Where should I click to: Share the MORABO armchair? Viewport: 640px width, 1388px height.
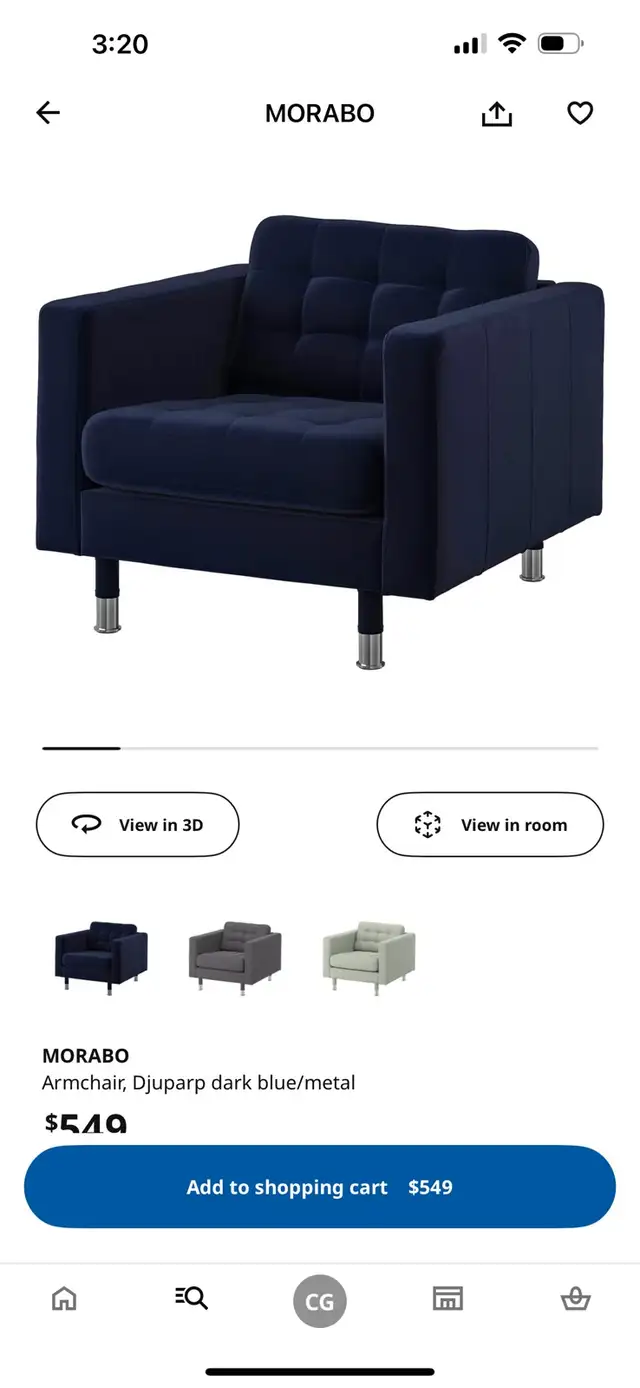coord(497,114)
